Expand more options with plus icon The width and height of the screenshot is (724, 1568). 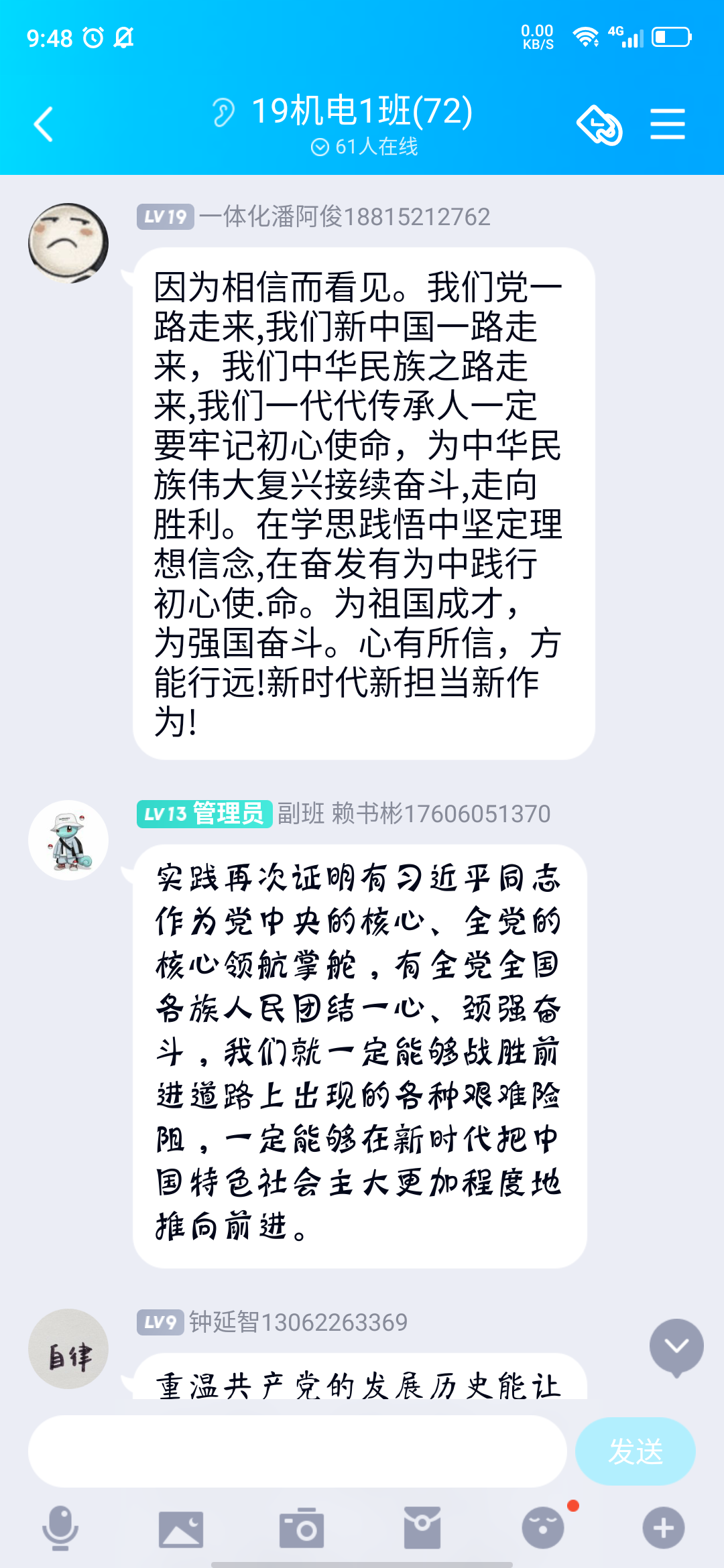(664, 1528)
